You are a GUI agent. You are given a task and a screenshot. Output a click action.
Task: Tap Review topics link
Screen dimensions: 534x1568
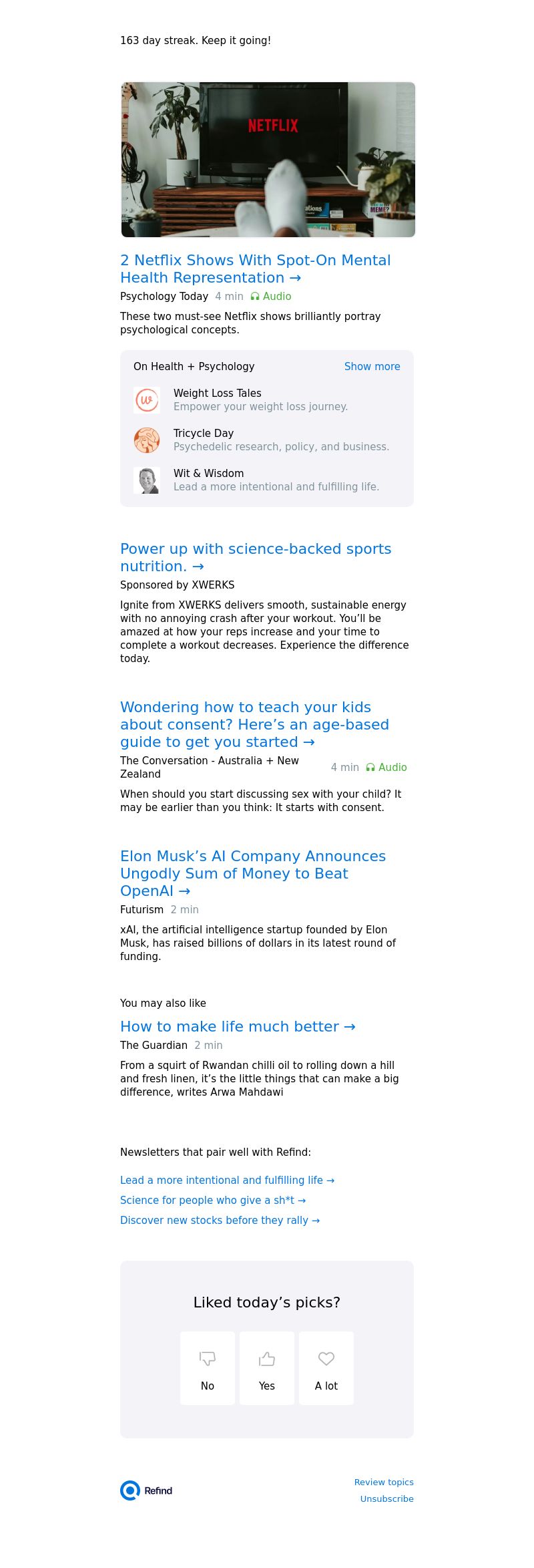[x=384, y=1482]
